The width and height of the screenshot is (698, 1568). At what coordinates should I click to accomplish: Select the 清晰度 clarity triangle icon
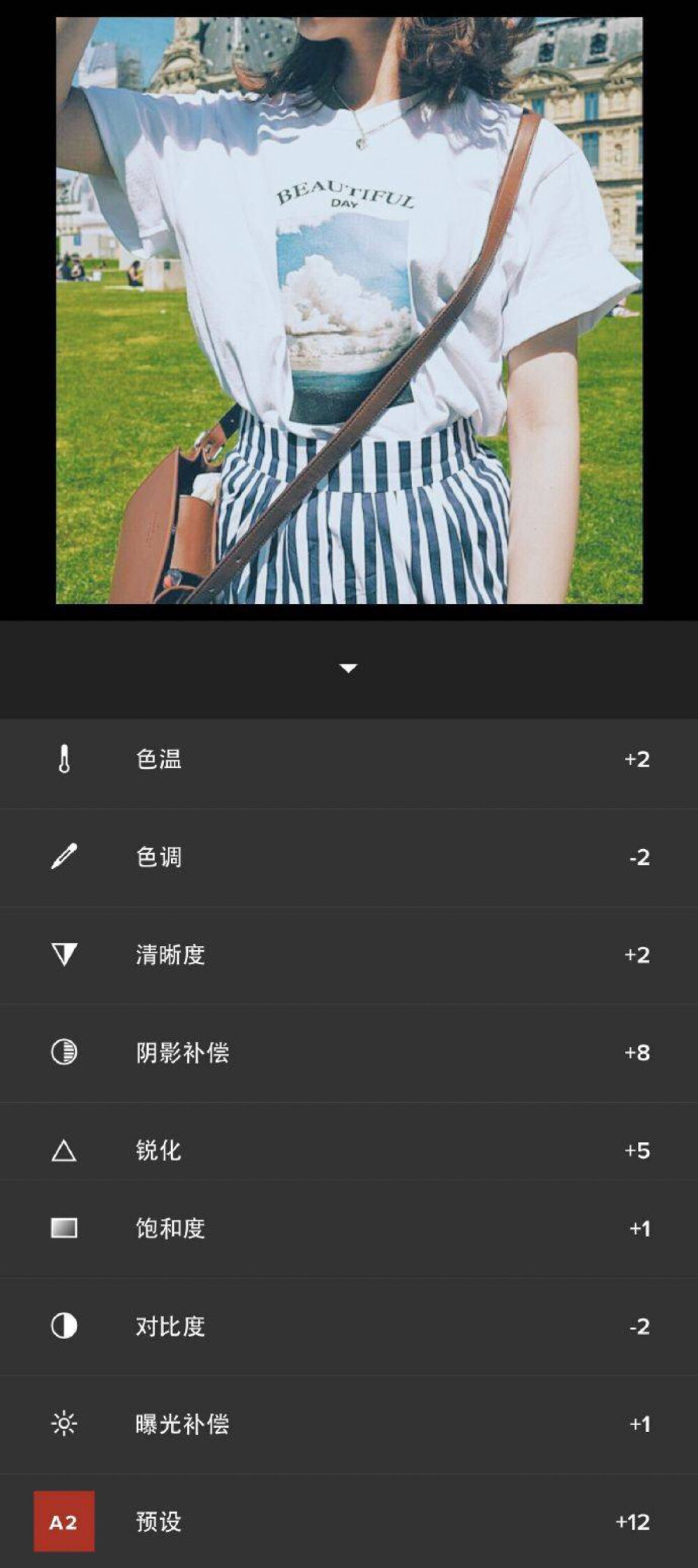63,954
